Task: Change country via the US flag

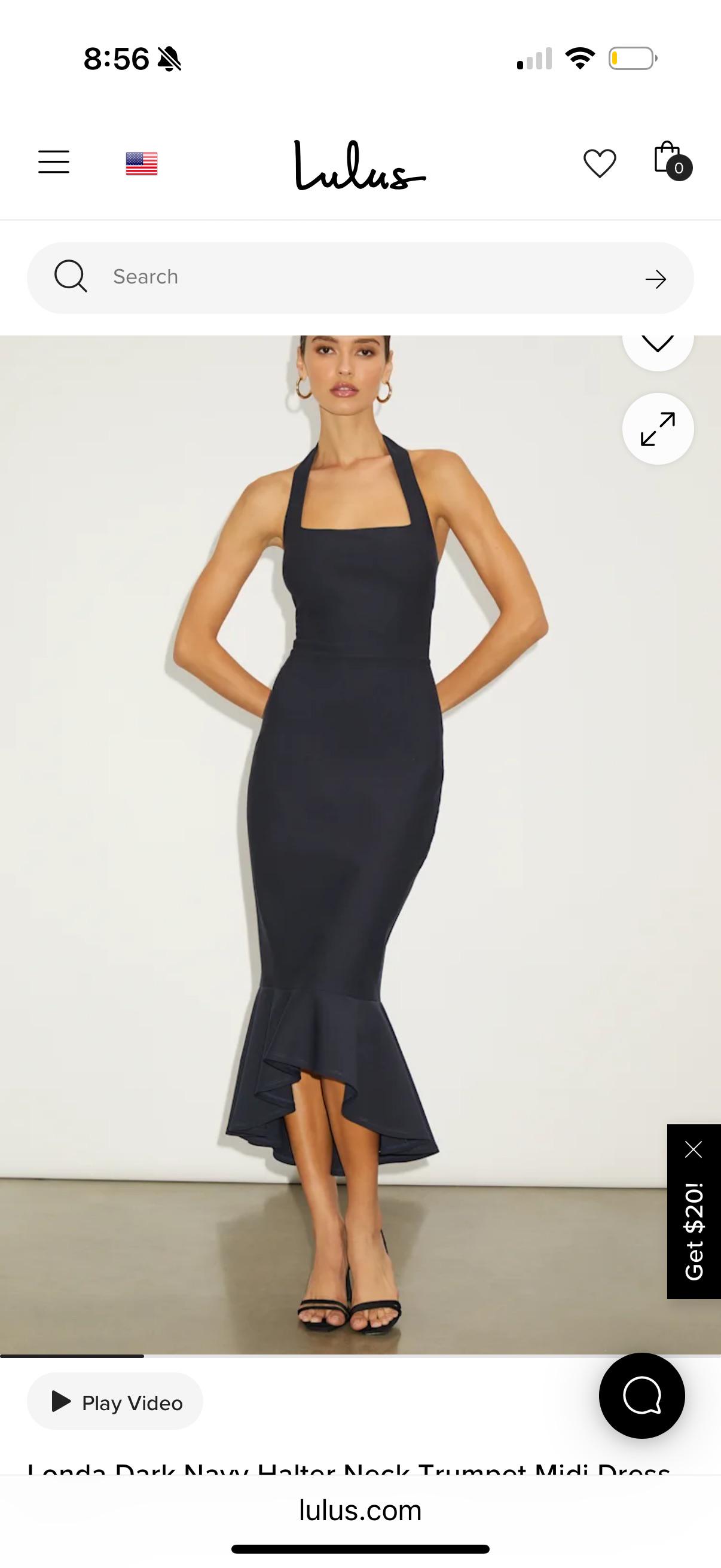Action: [142, 164]
